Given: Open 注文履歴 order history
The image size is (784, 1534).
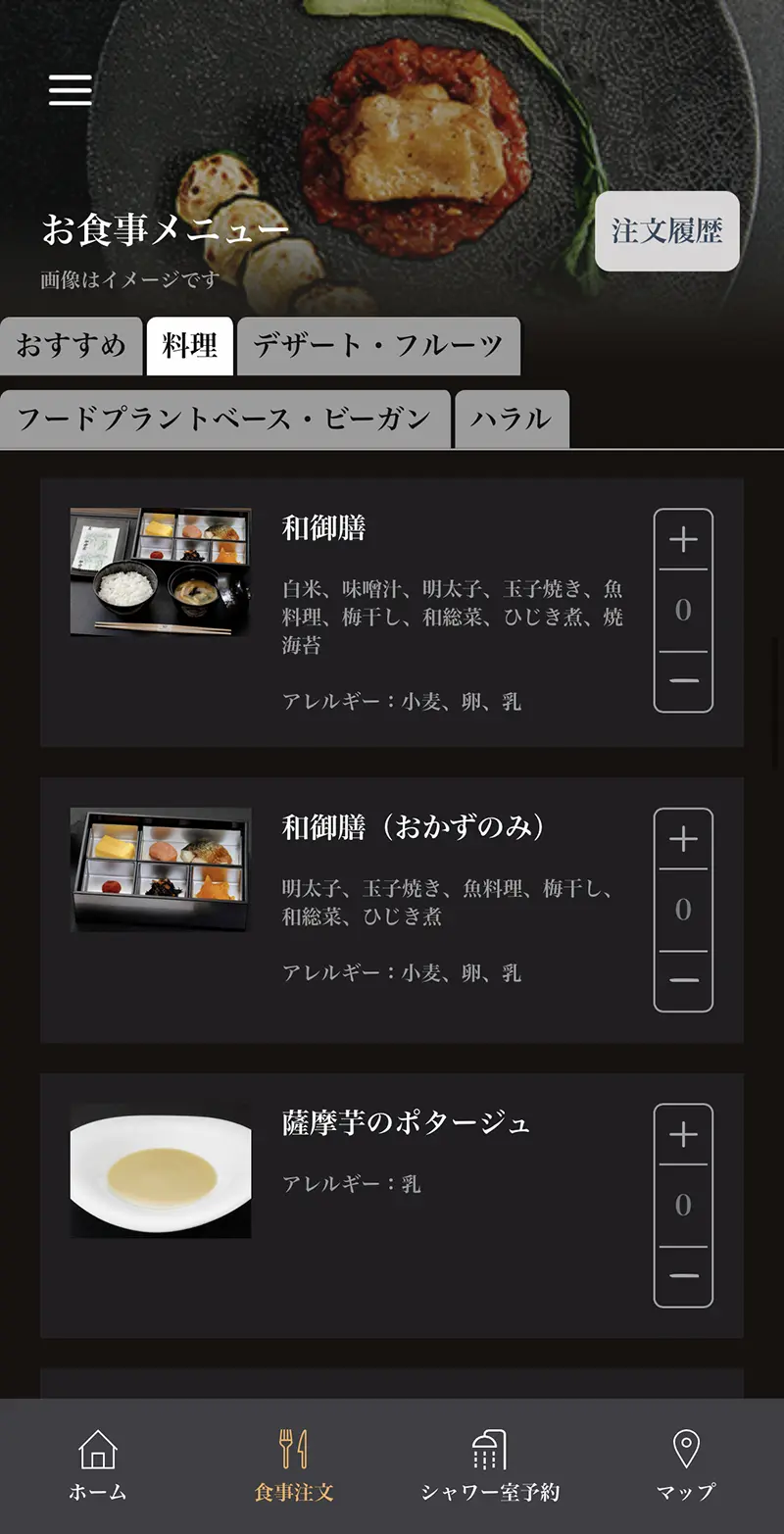Looking at the screenshot, I should [666, 231].
